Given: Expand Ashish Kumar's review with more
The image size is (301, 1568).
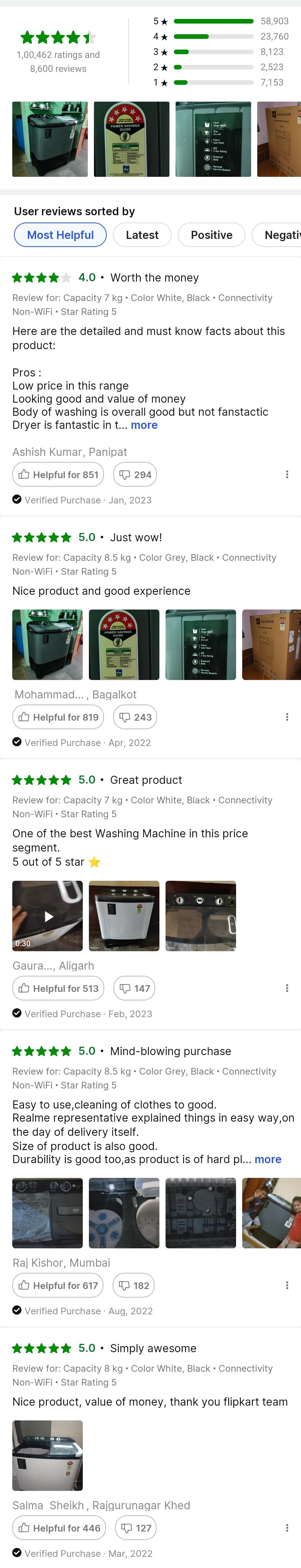Looking at the screenshot, I should pos(144,425).
